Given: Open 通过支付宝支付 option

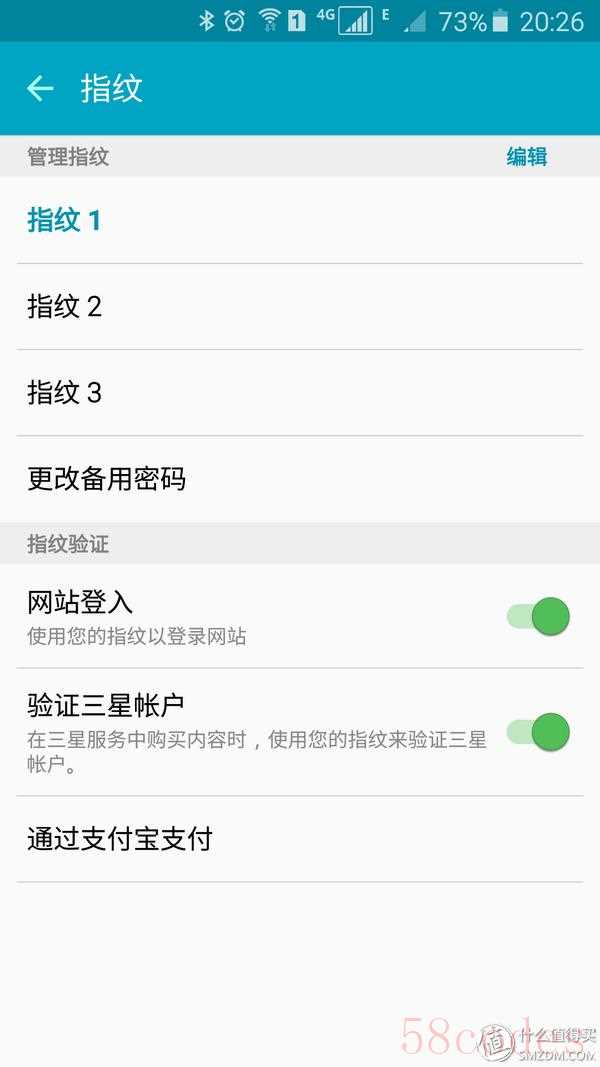Looking at the screenshot, I should click(300, 839).
